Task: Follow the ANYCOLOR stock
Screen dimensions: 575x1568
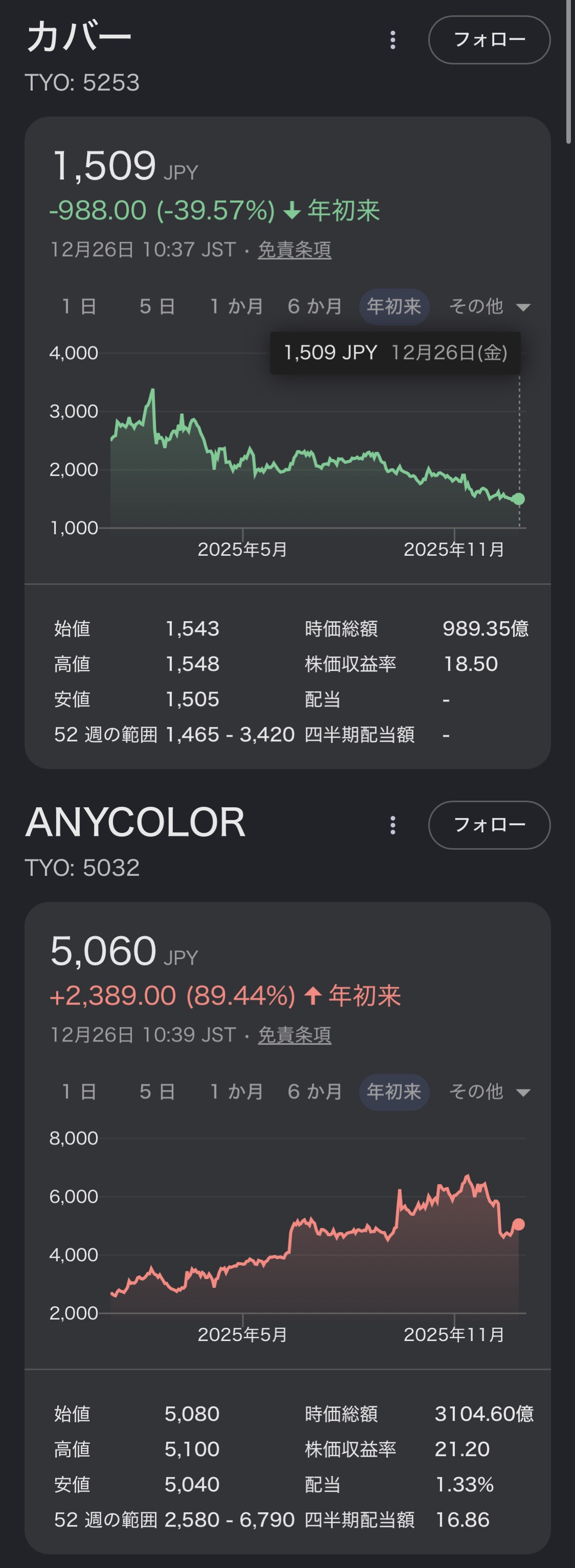Action: 489,825
